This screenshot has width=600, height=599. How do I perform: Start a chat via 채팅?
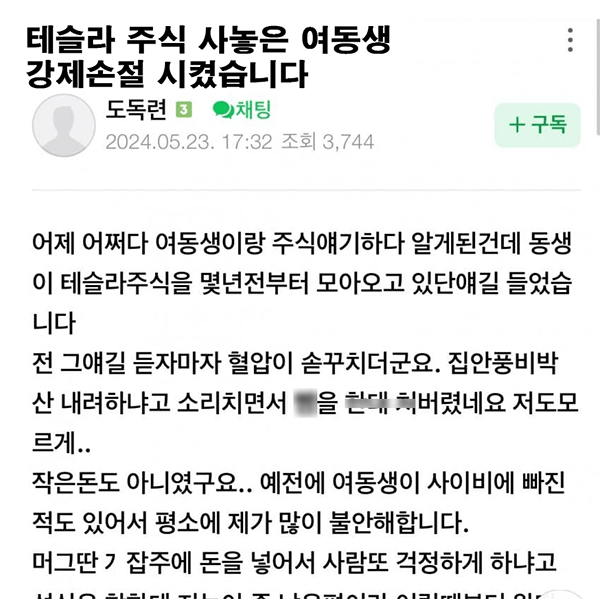pyautogui.click(x=242, y=110)
